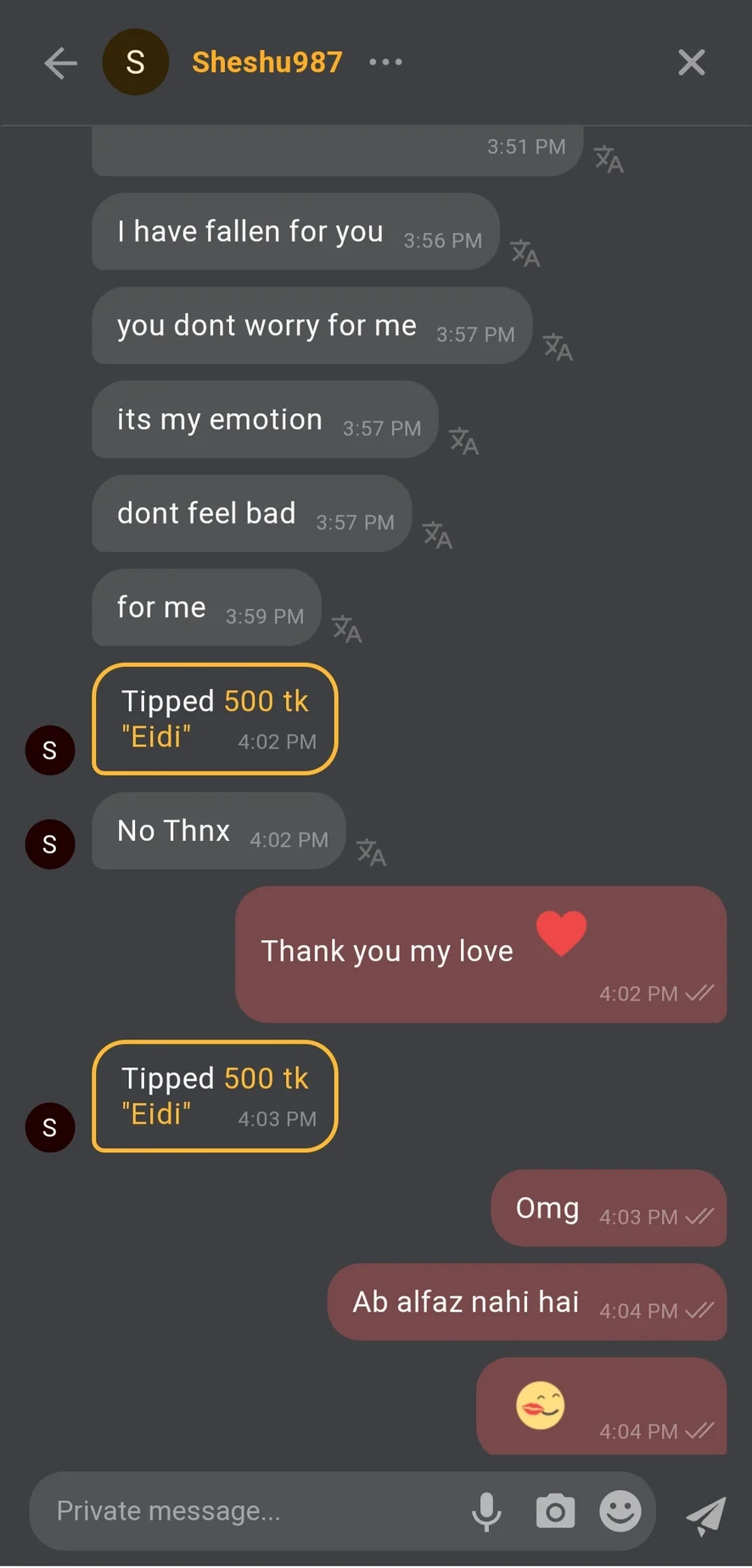This screenshot has width=752, height=1568.
Task: Translate the 'its my emotion' message
Action: pyautogui.click(x=463, y=441)
